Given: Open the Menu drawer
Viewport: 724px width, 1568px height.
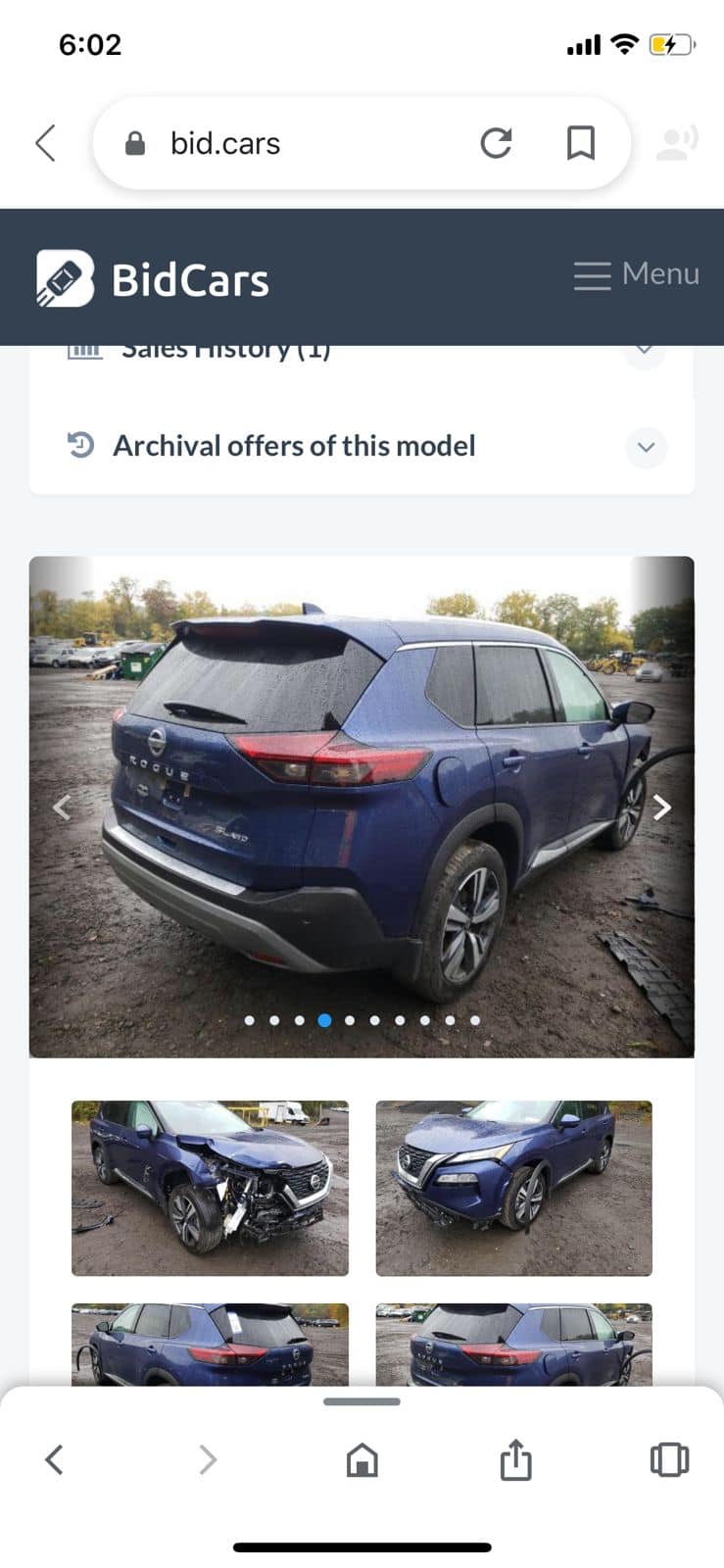Looking at the screenshot, I should (637, 274).
